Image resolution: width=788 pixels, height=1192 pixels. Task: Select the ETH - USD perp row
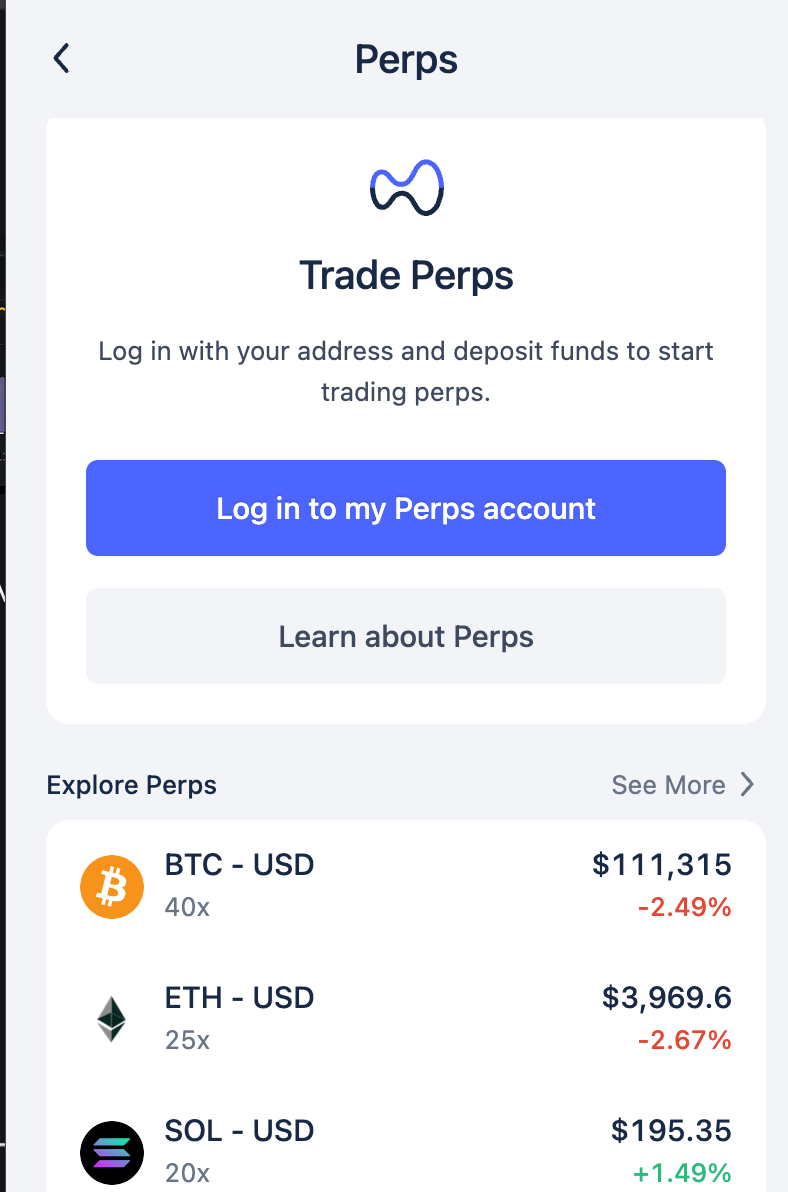tap(406, 1018)
